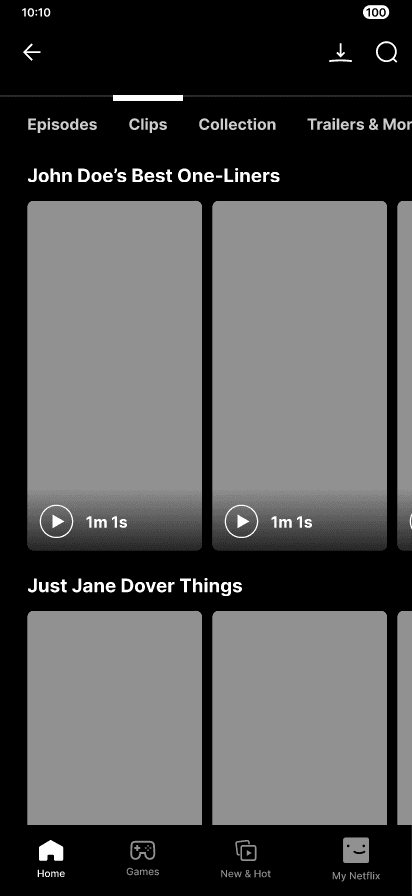The height and width of the screenshot is (896, 412).
Task: Switch to the Collection tab
Action: (237, 125)
